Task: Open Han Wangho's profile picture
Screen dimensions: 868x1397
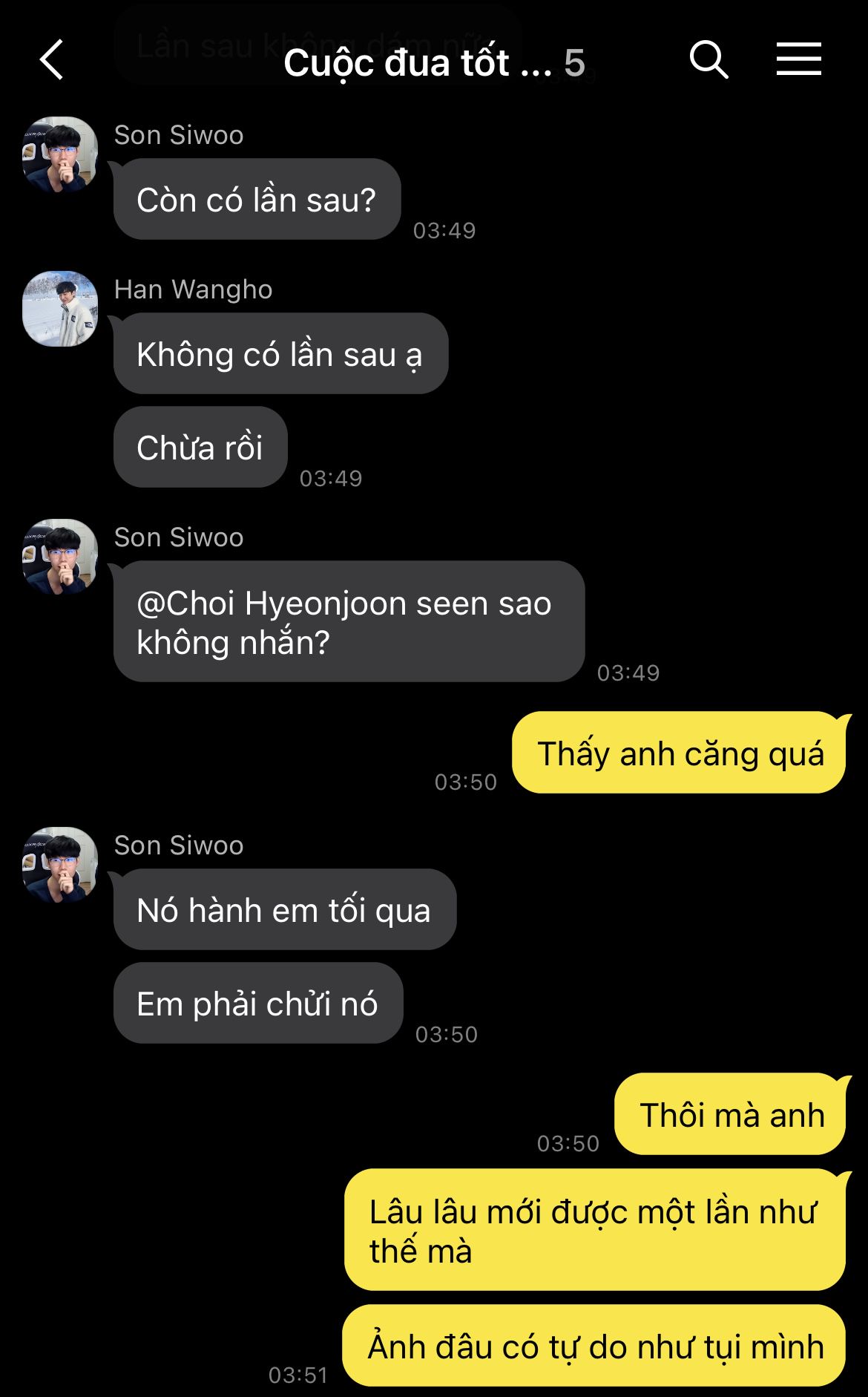Action: coord(60,309)
